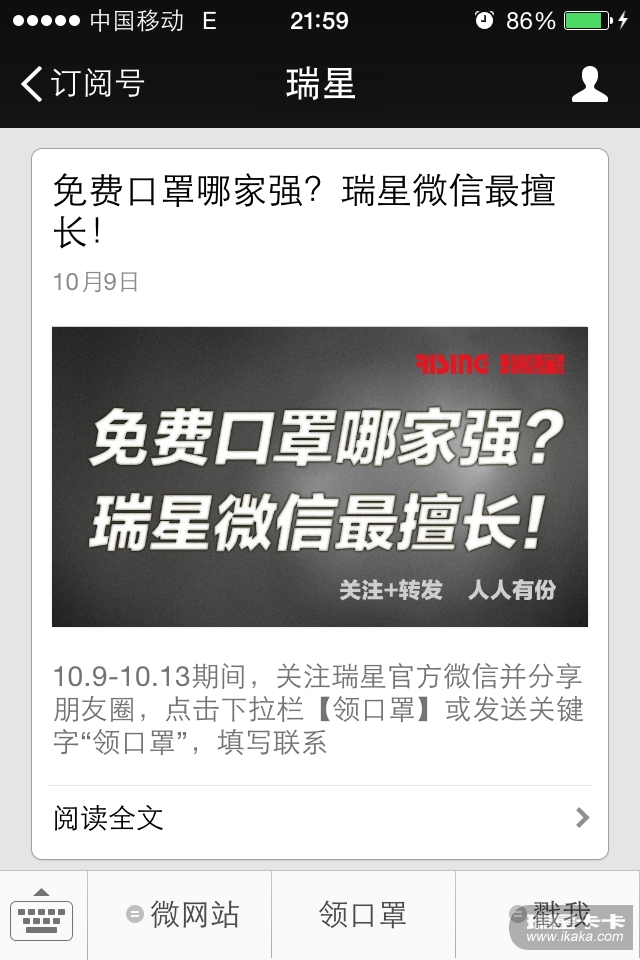Go back to 订阅号 list
This screenshot has height=960, width=640.
(82, 84)
